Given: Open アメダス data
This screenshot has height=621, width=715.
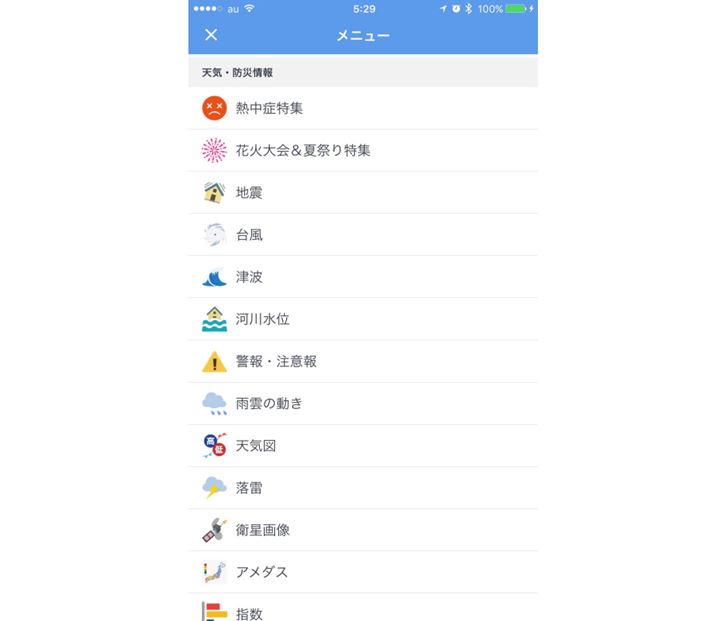Looking at the screenshot, I should point(362,572).
